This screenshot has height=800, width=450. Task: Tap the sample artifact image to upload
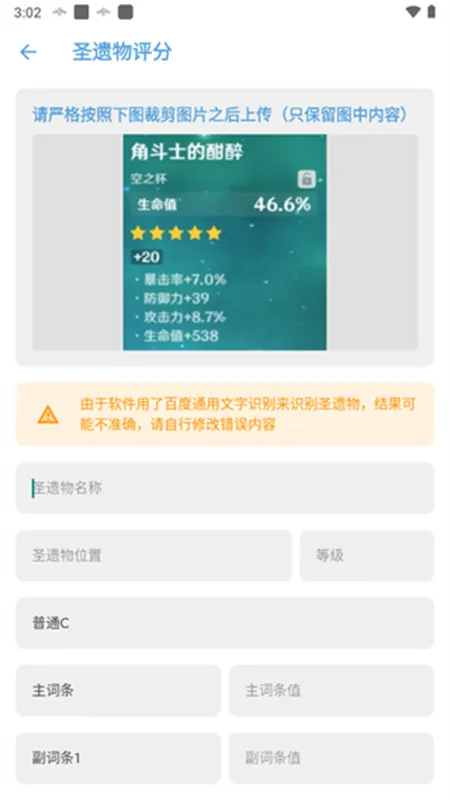tap(225, 242)
